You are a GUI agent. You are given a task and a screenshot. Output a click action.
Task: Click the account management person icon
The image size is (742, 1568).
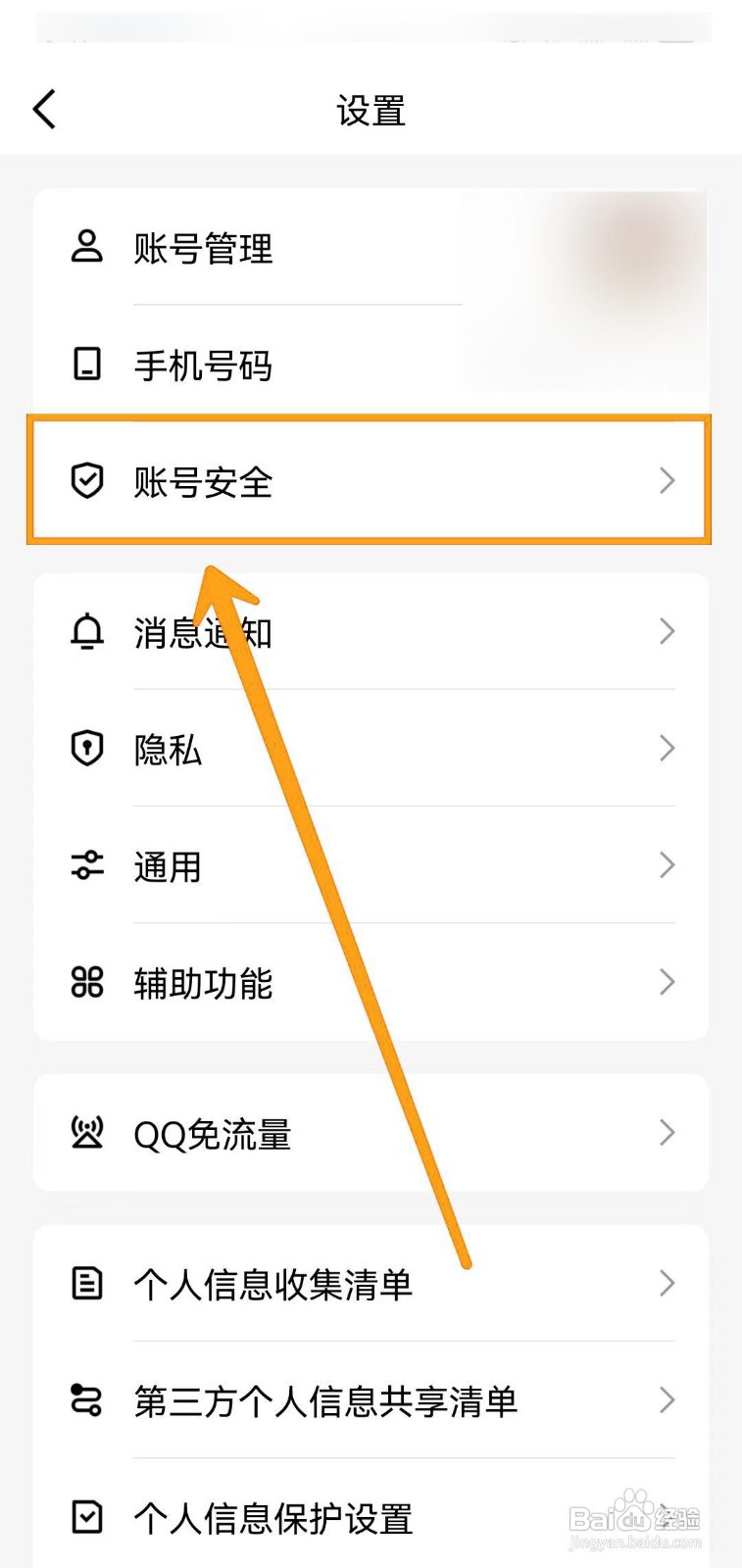click(87, 250)
